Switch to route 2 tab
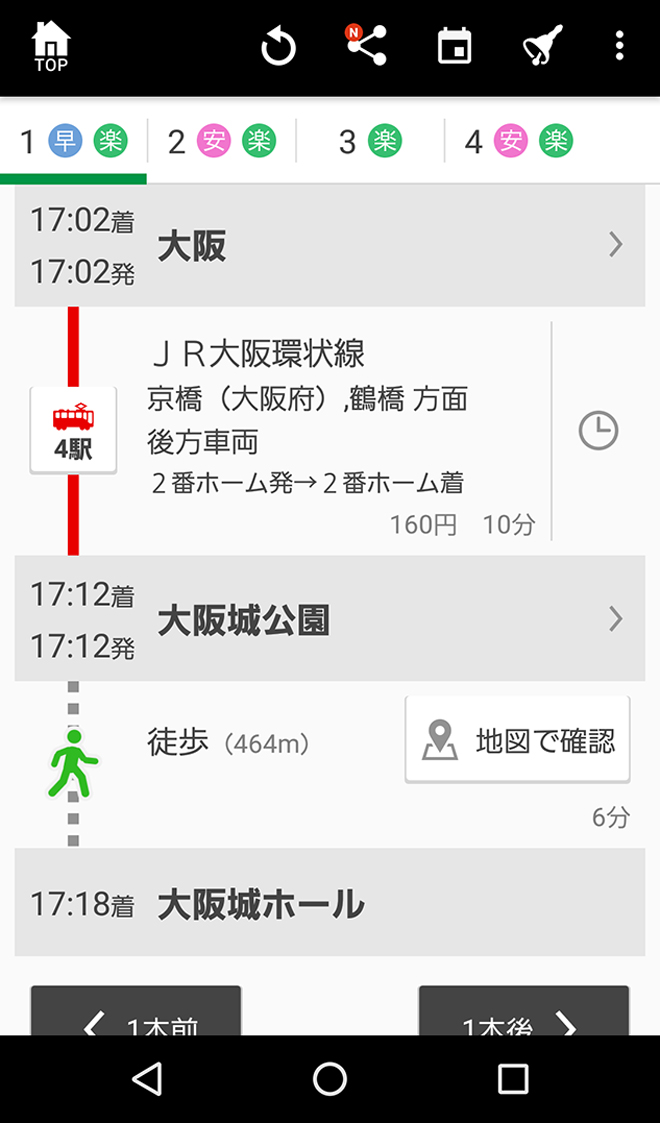 [221, 142]
